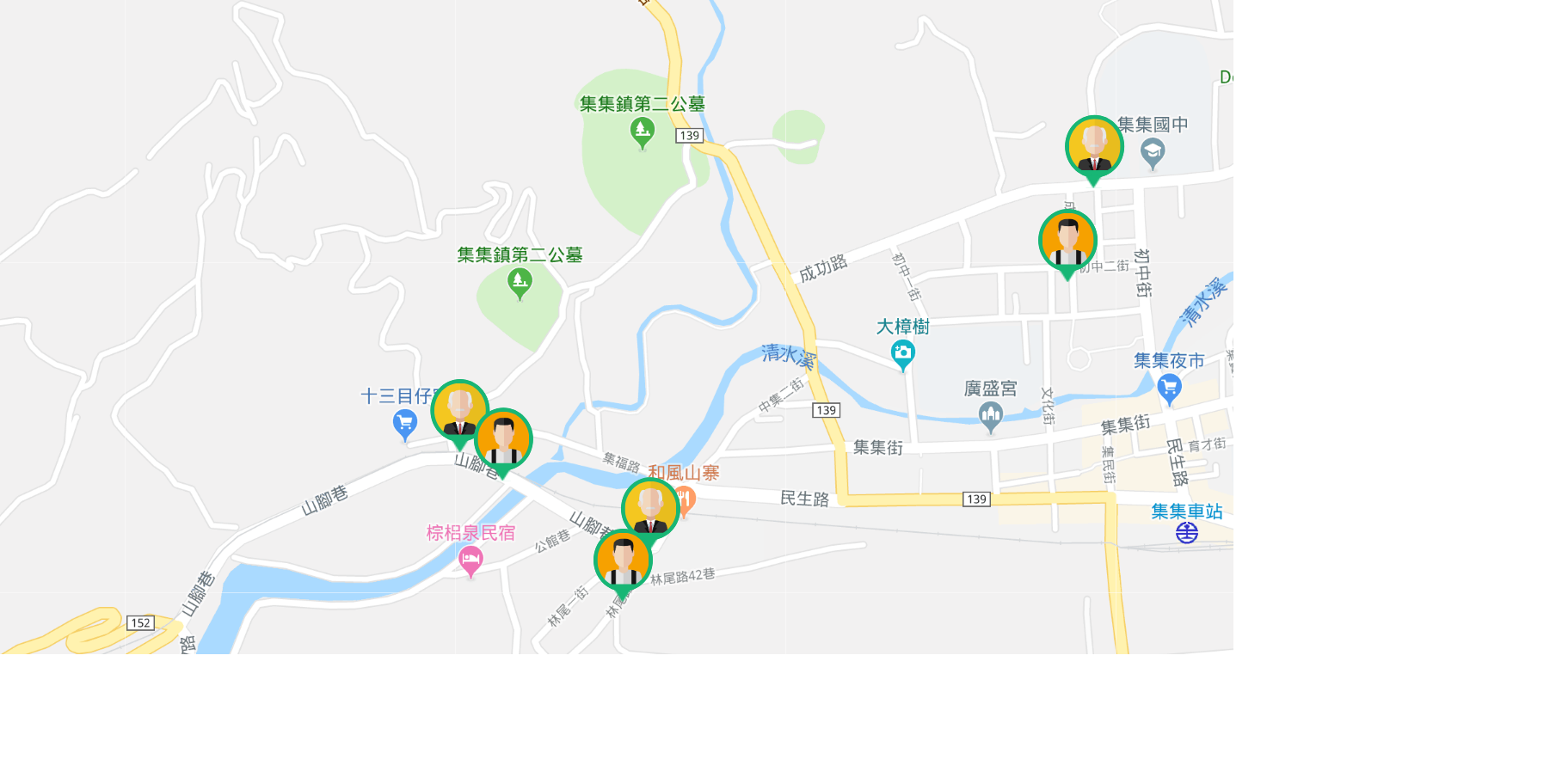Open the 廣盛宮 temple pin

pyautogui.click(x=991, y=416)
